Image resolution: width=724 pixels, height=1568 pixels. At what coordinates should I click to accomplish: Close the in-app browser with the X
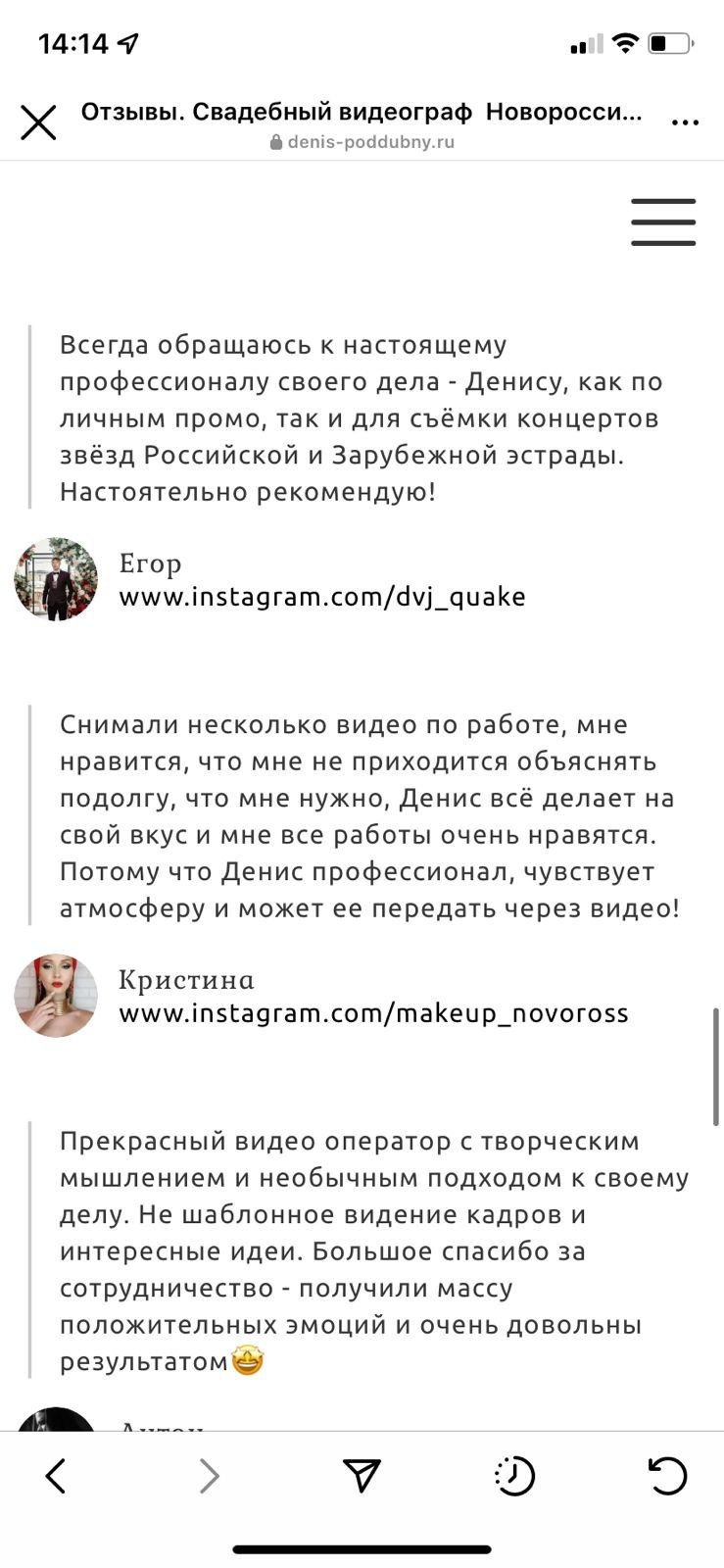tap(38, 122)
